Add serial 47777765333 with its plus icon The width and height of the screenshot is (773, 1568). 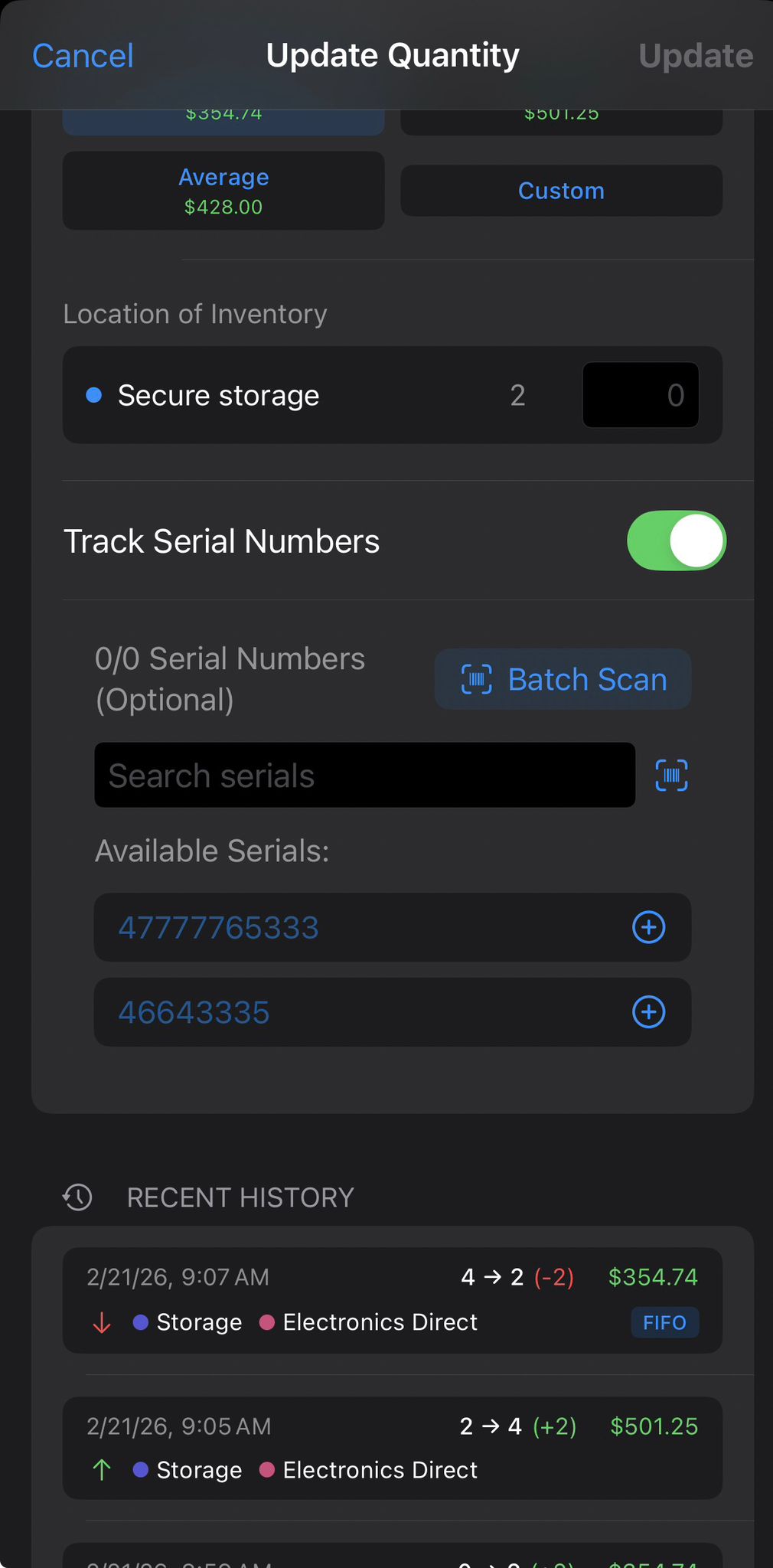(648, 928)
